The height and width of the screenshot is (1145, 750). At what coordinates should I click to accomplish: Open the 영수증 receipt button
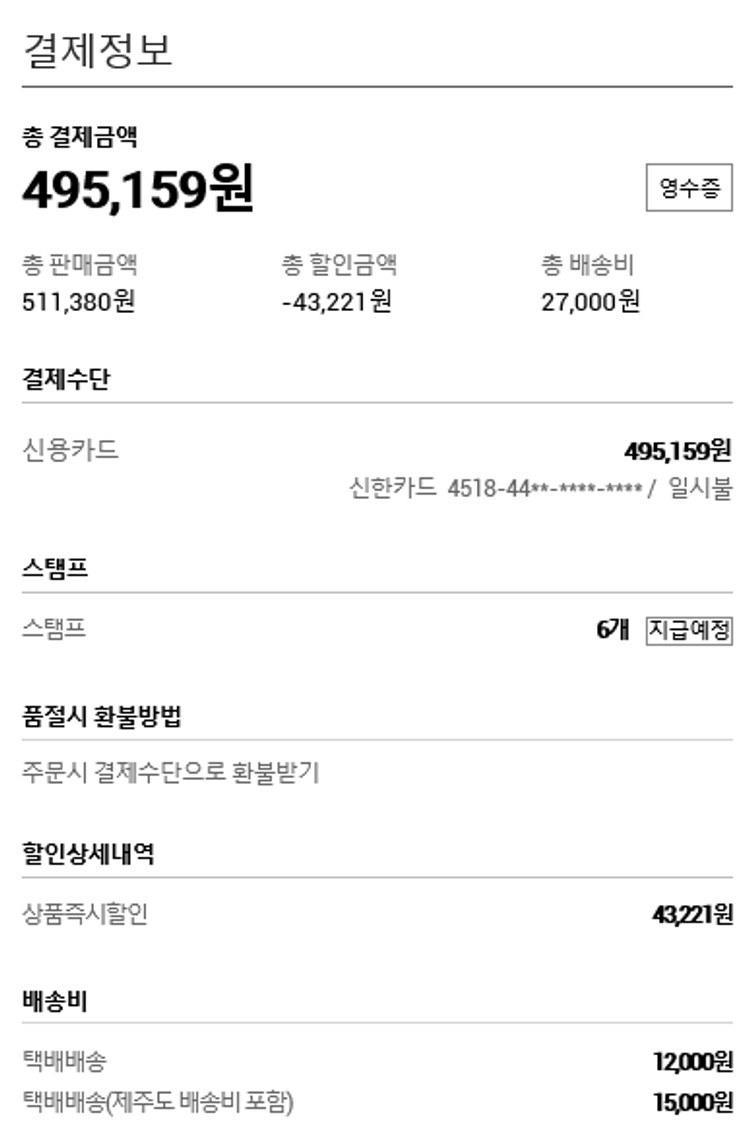point(689,188)
